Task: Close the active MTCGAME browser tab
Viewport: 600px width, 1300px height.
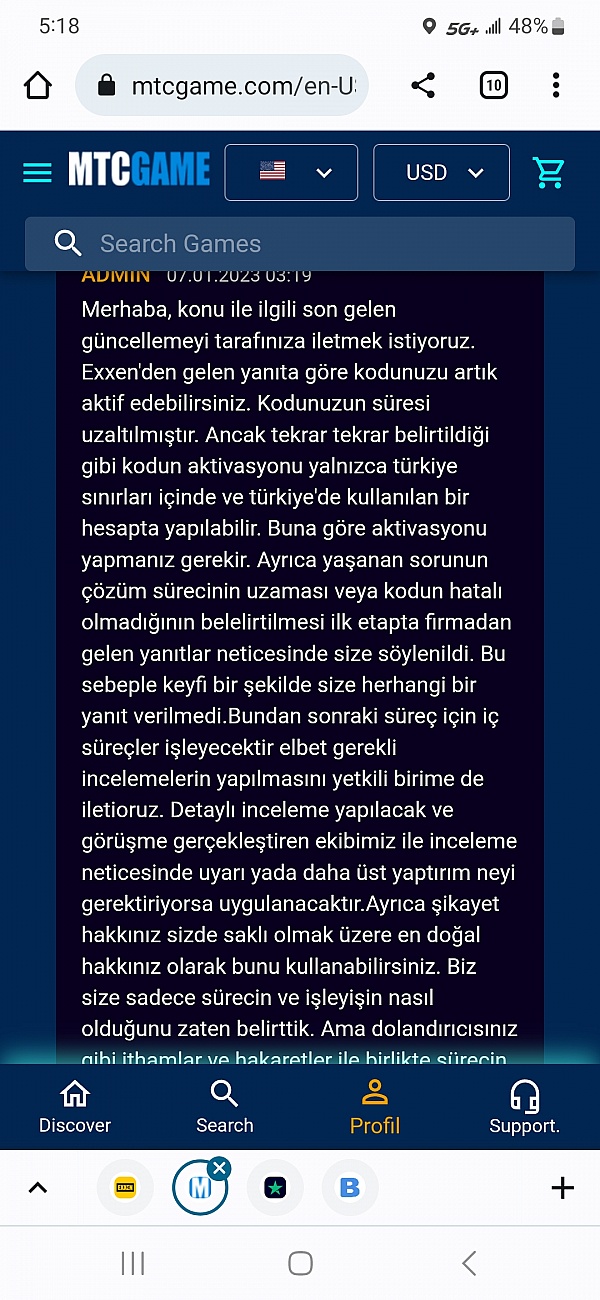Action: pos(220,1168)
